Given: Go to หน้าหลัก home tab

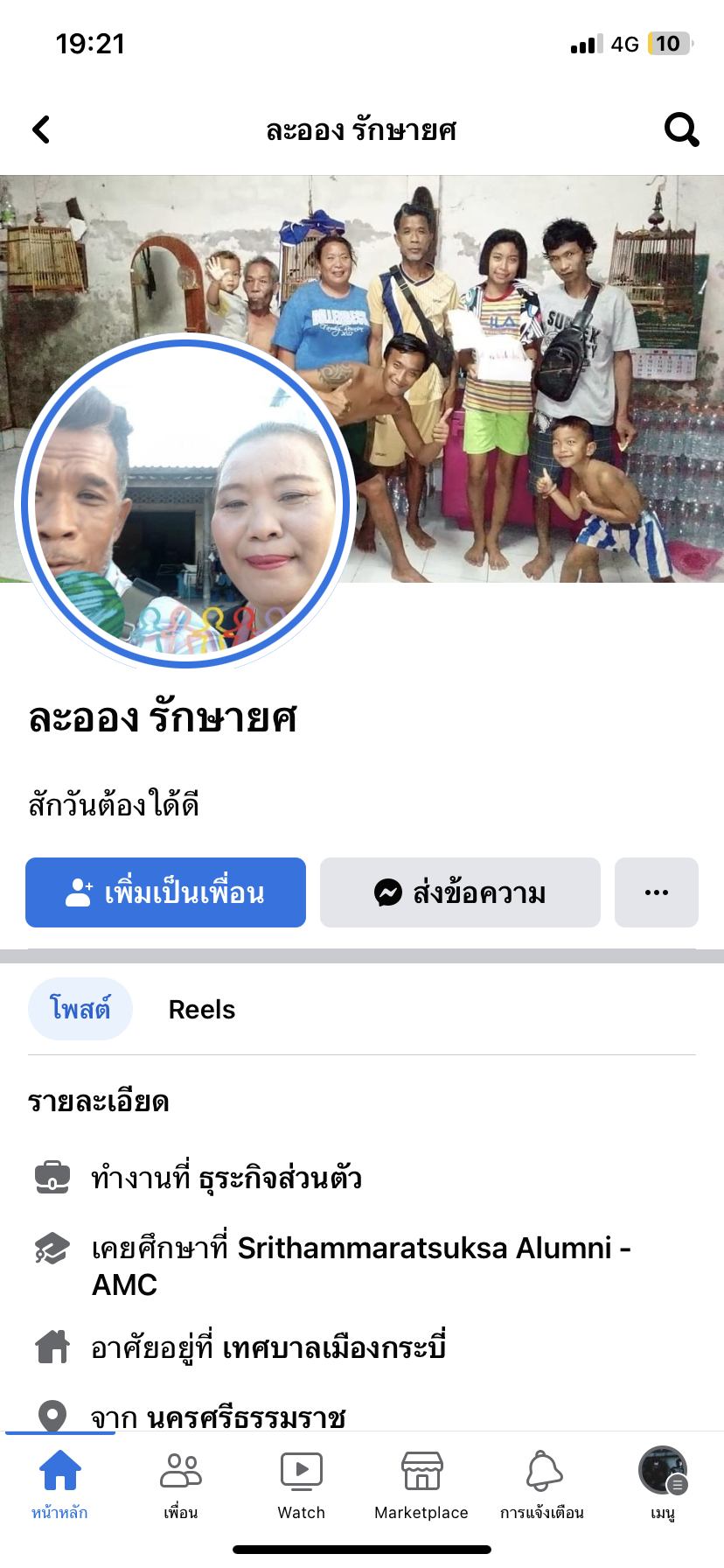Looking at the screenshot, I should [x=59, y=1484].
